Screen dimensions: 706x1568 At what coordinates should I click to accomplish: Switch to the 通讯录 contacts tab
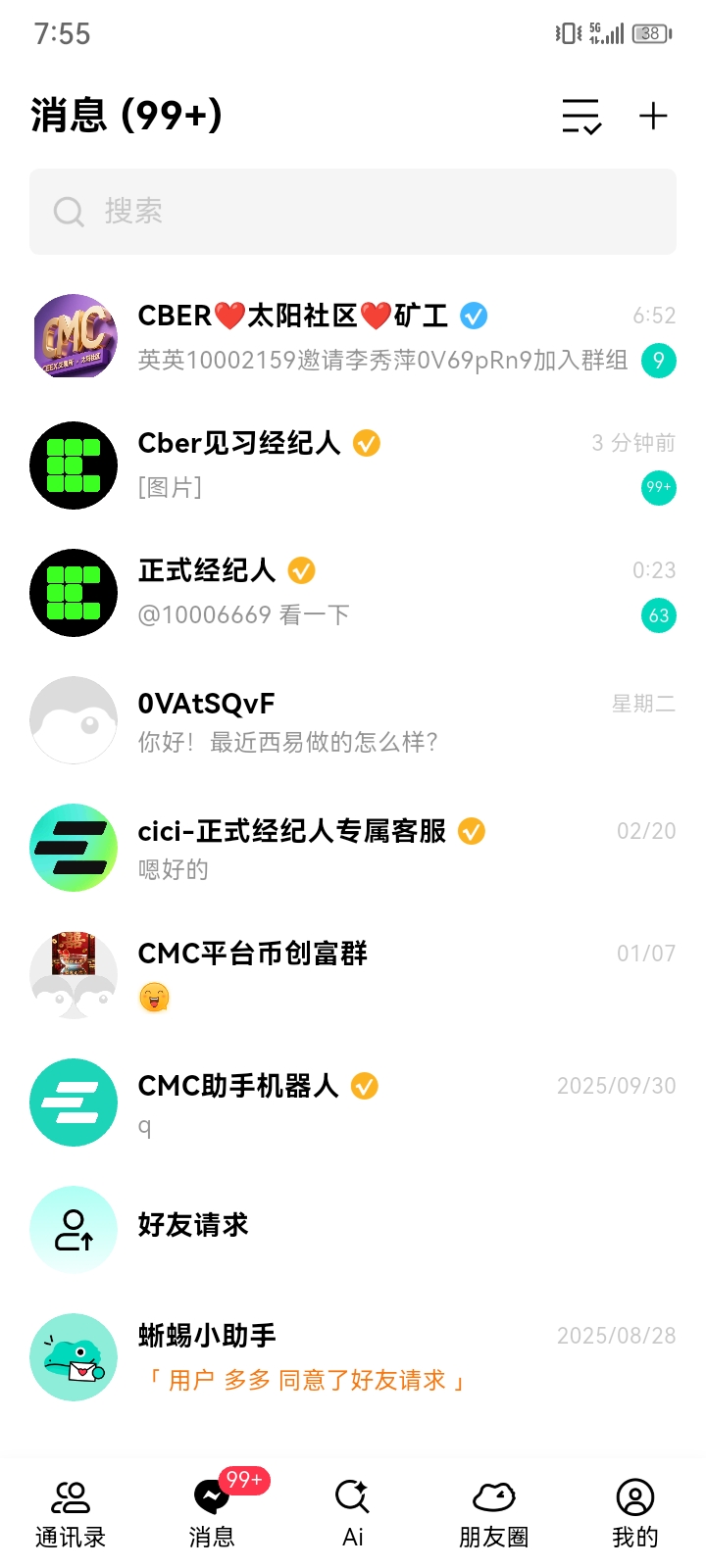[71, 1514]
